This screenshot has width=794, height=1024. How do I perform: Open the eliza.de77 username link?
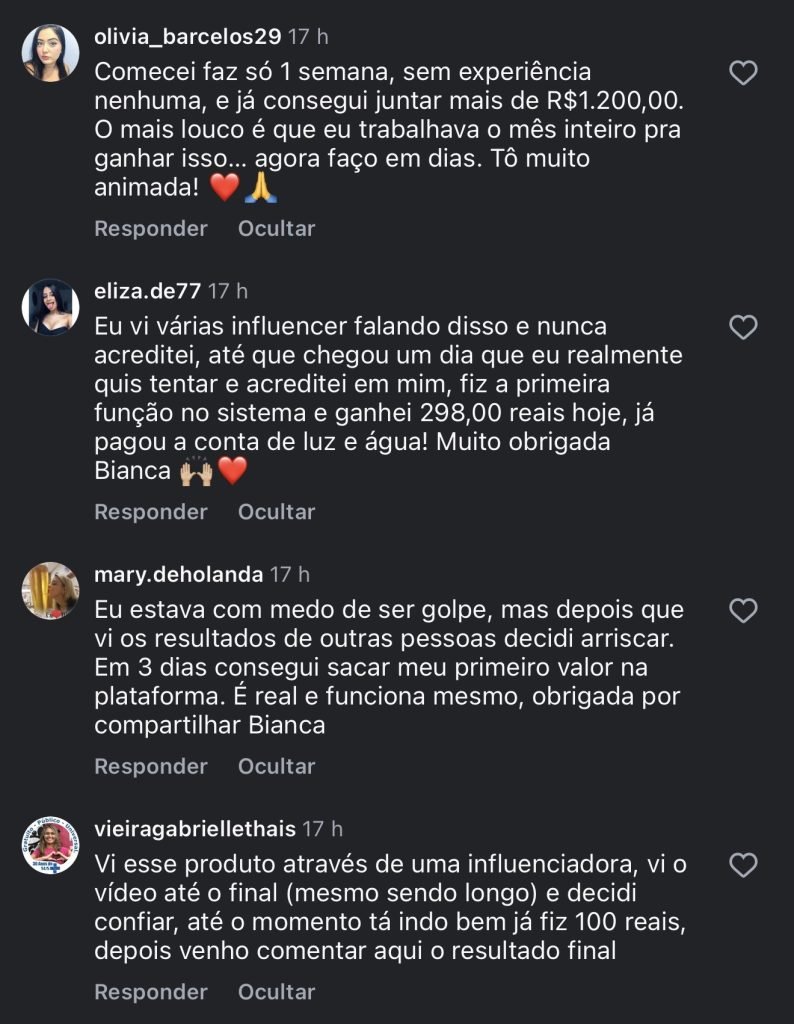(148, 291)
